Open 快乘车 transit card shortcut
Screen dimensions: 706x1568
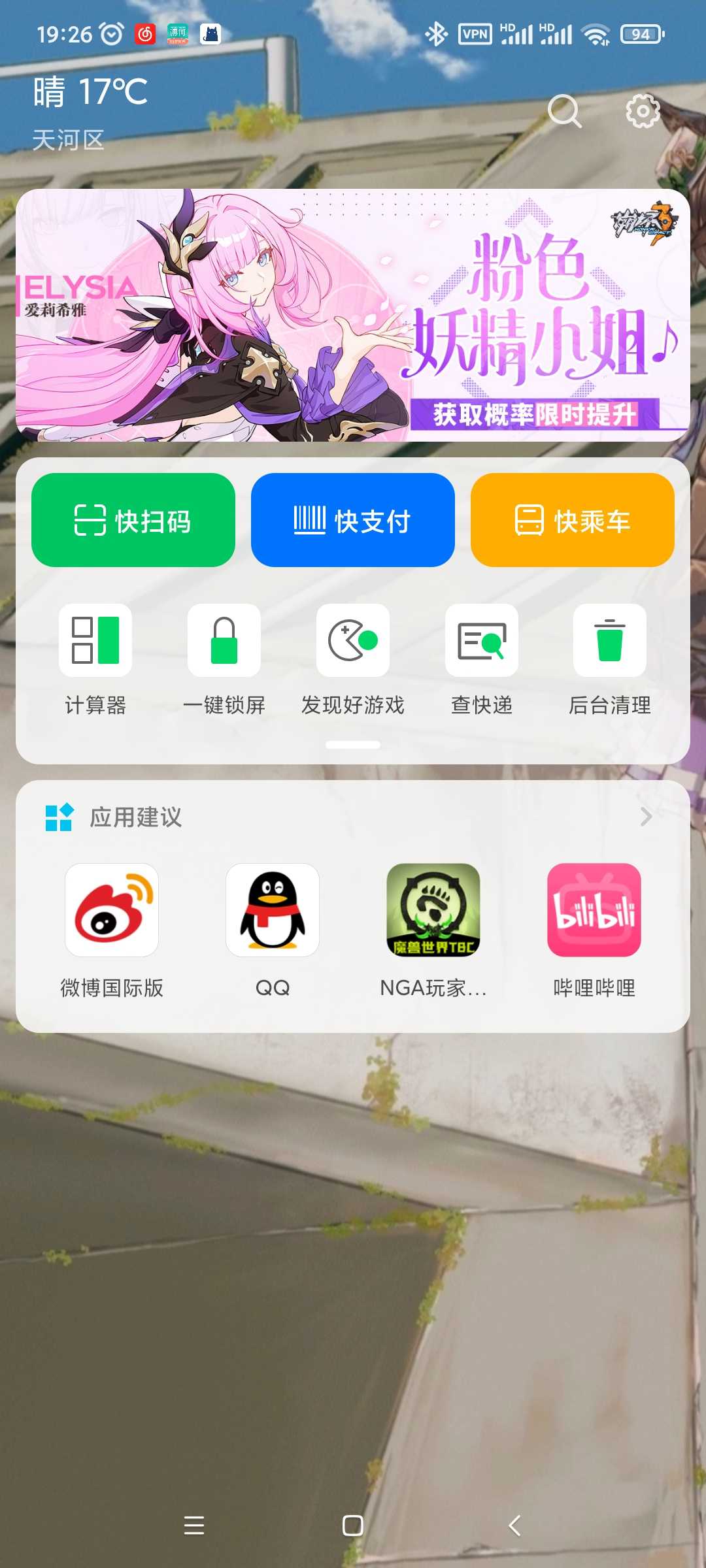tap(573, 520)
